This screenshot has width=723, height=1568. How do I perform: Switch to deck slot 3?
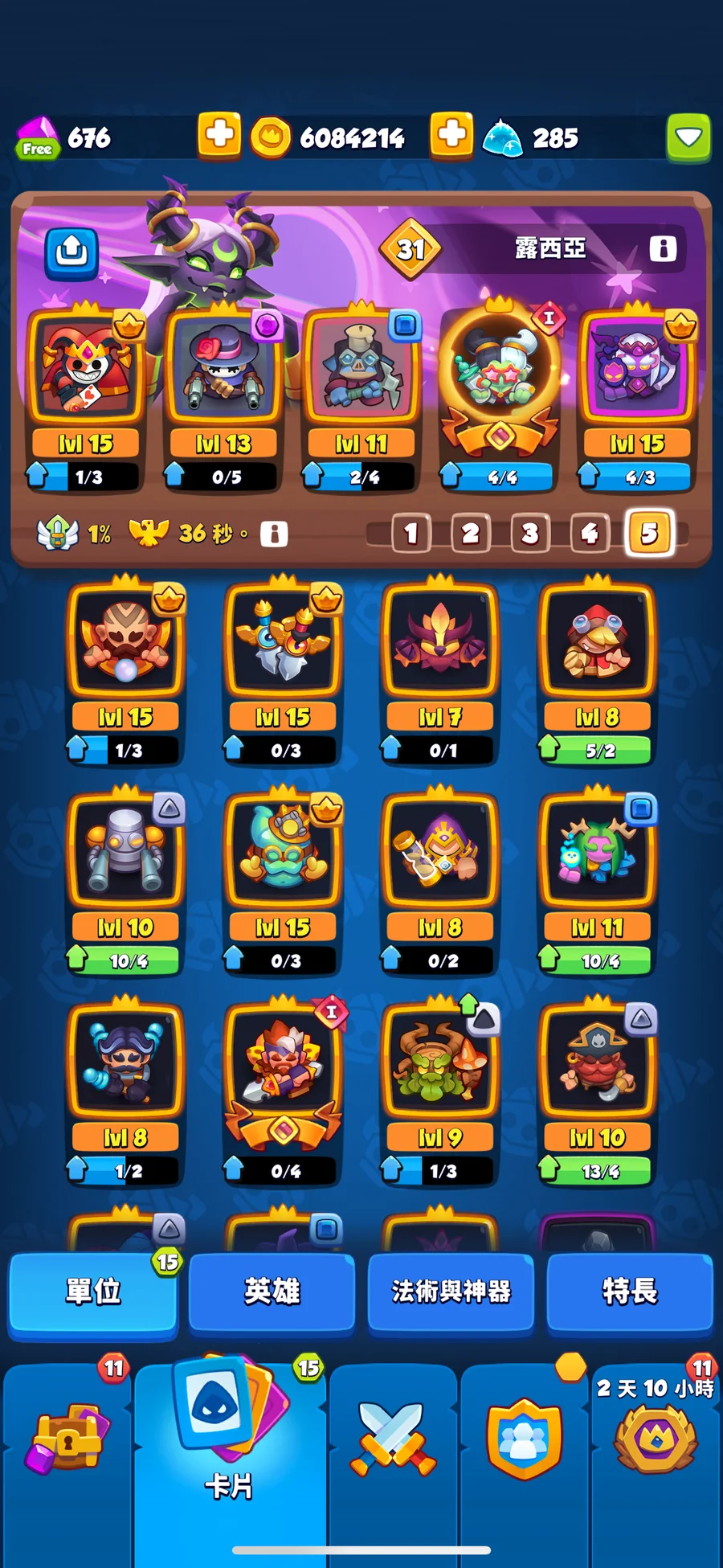[529, 533]
